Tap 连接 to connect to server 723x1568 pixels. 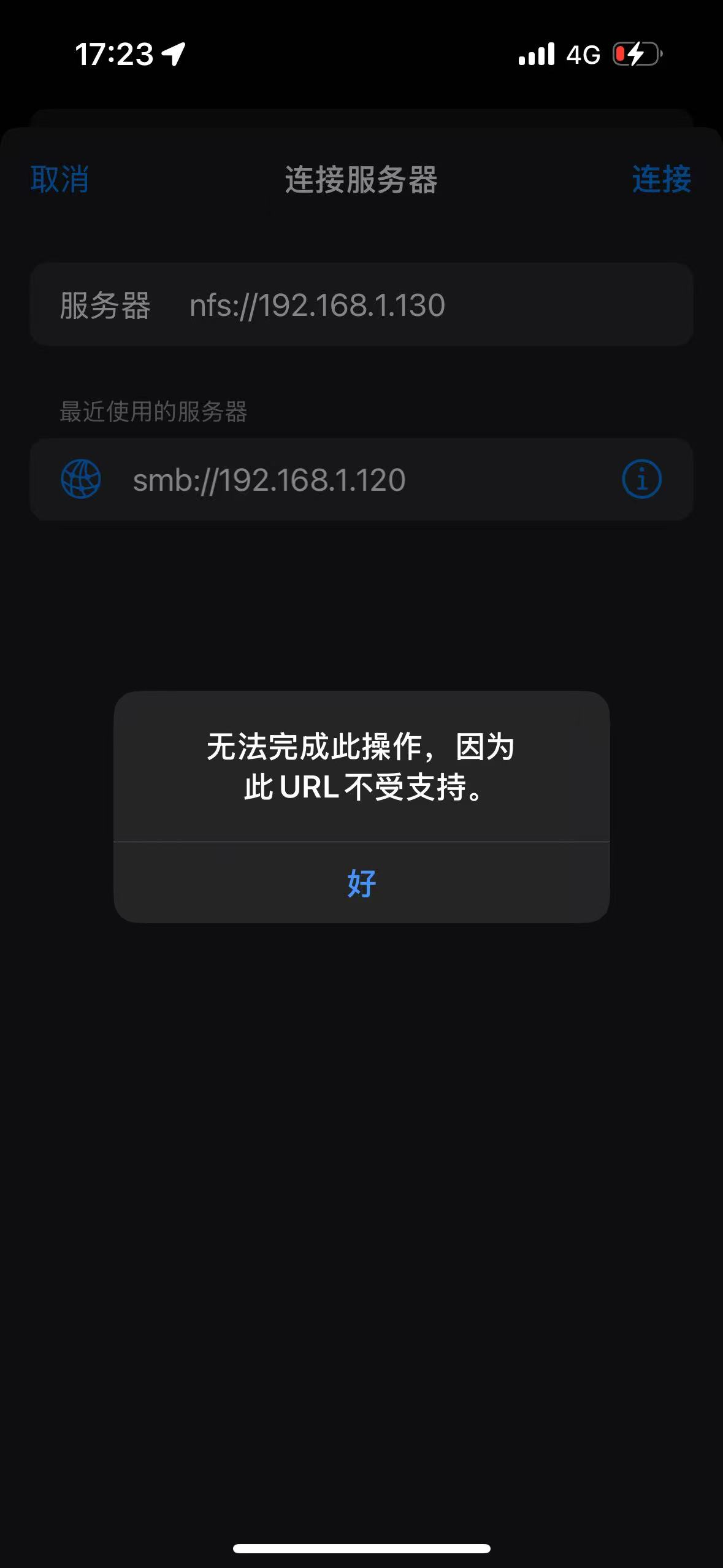tap(662, 179)
